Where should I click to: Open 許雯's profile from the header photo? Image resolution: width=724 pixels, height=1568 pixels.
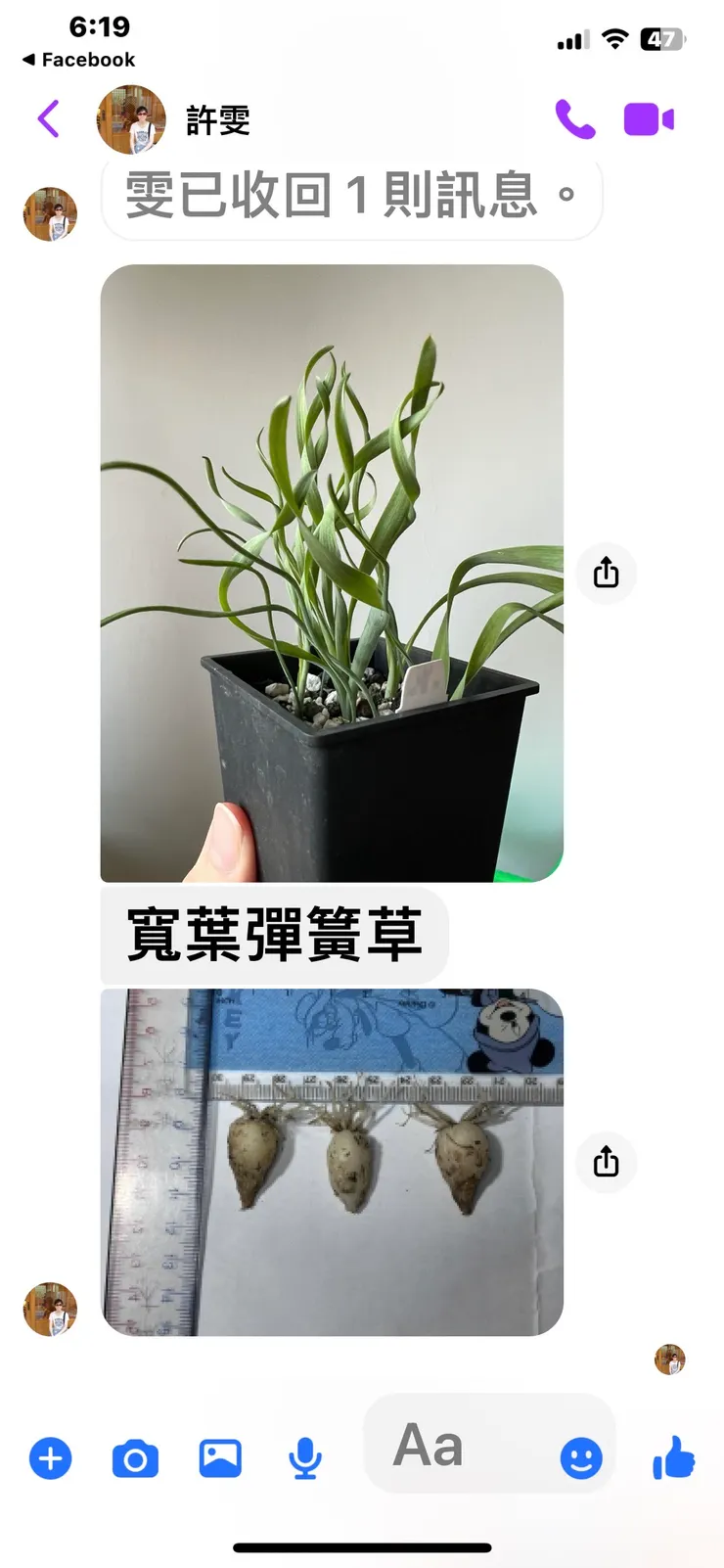click(130, 118)
